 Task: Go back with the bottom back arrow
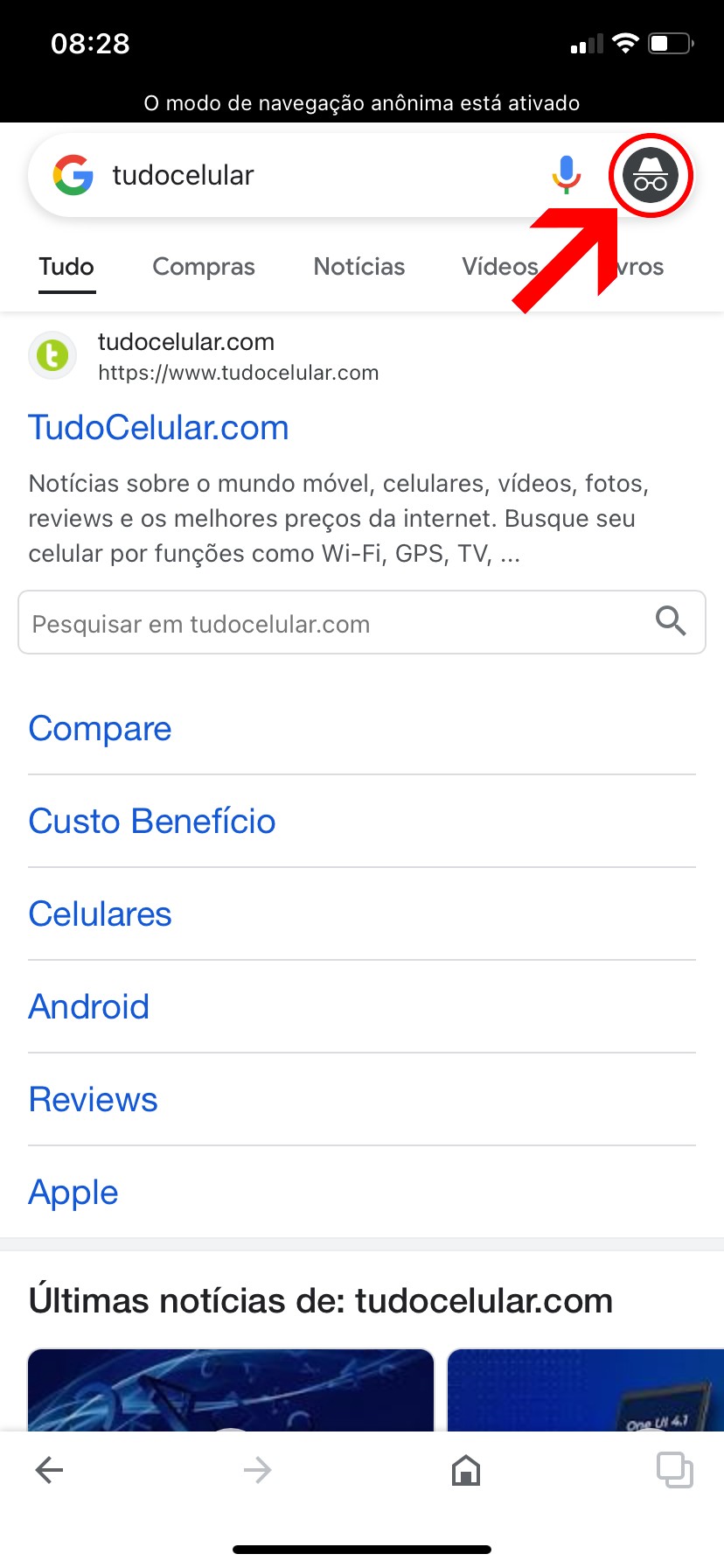point(49,1471)
